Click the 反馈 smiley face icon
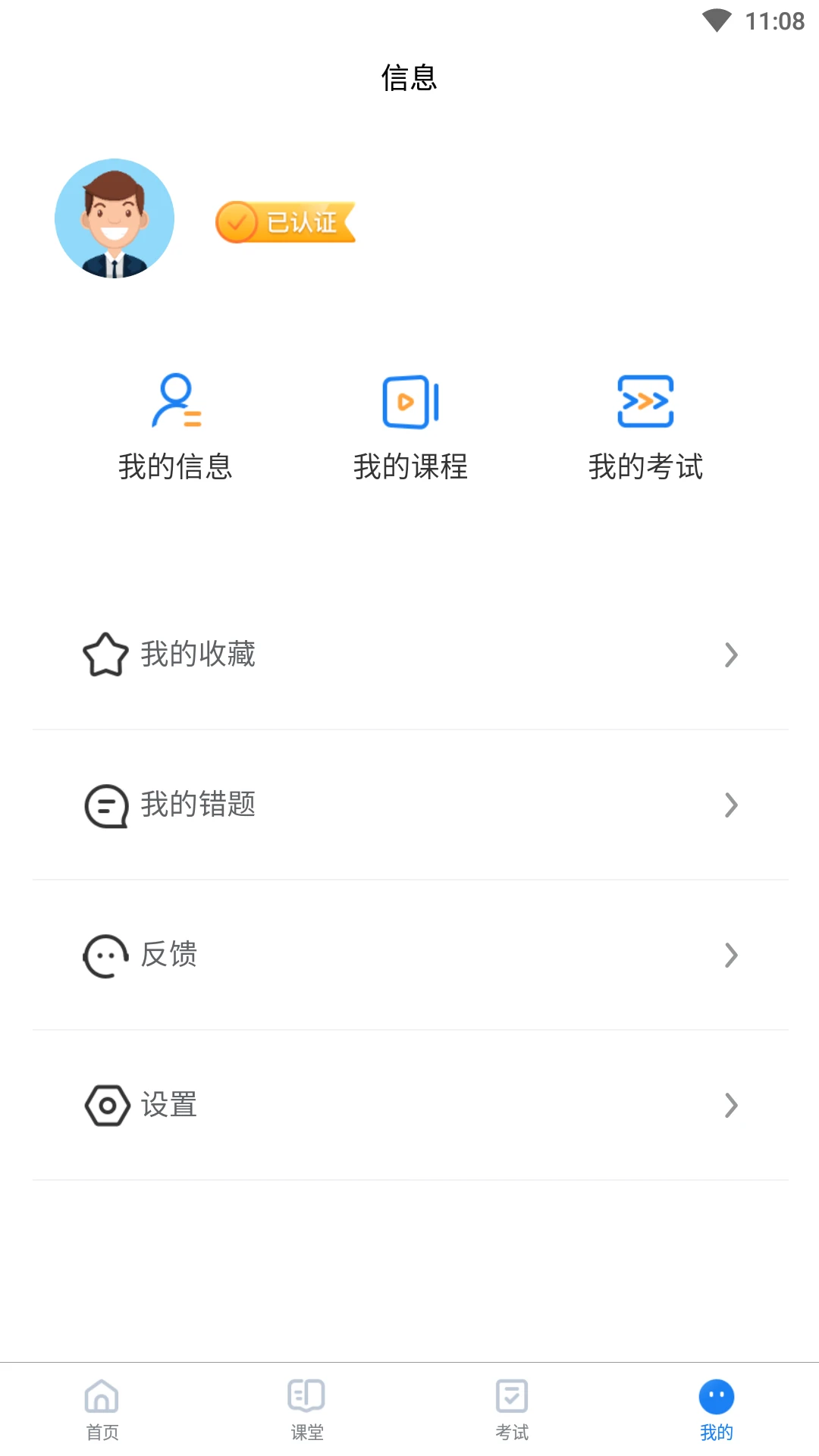The image size is (819, 1456). [106, 954]
